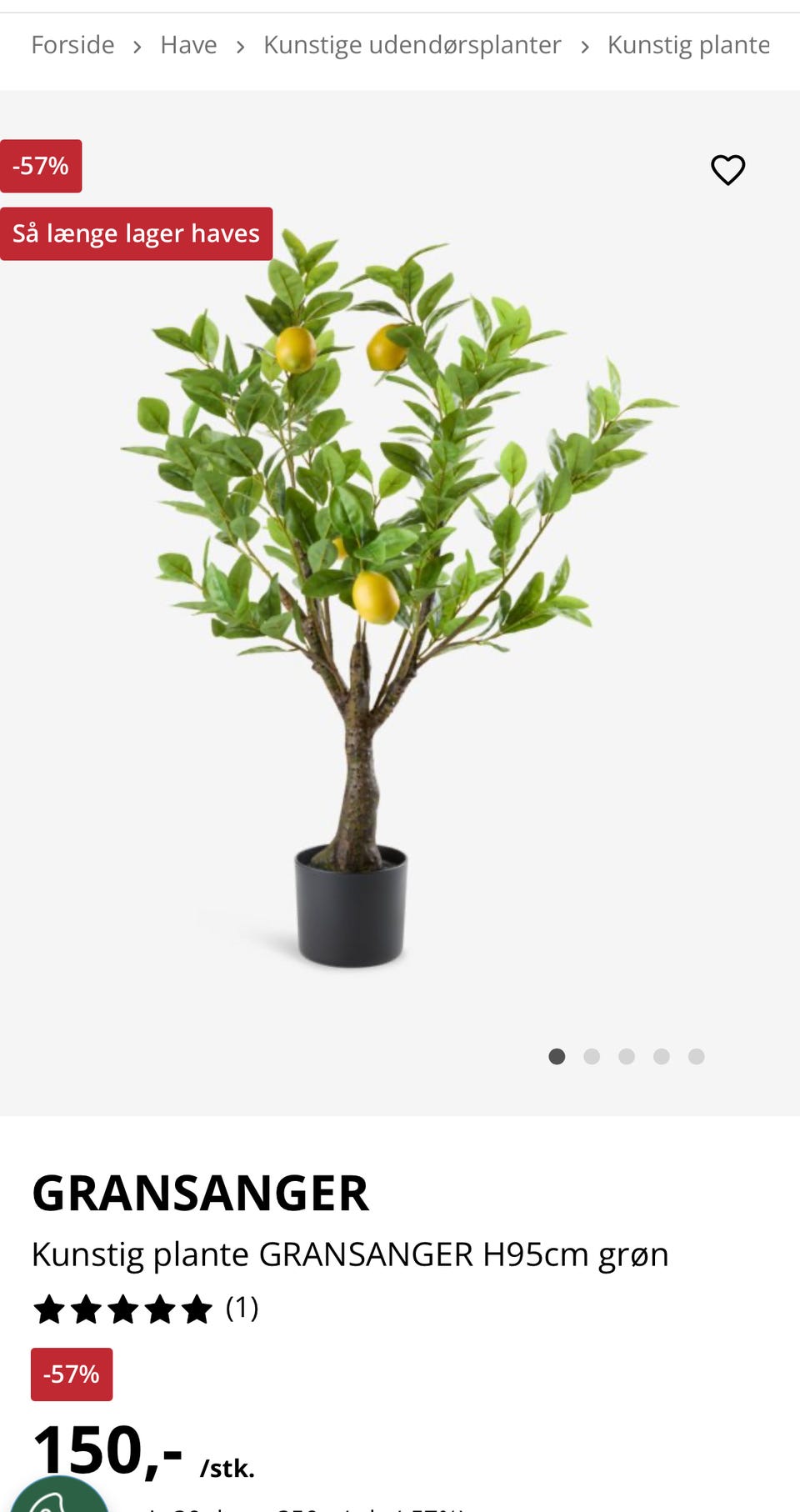Image resolution: width=800 pixels, height=1512 pixels.
Task: Jump to the second product image dot
Action: [x=592, y=1057]
